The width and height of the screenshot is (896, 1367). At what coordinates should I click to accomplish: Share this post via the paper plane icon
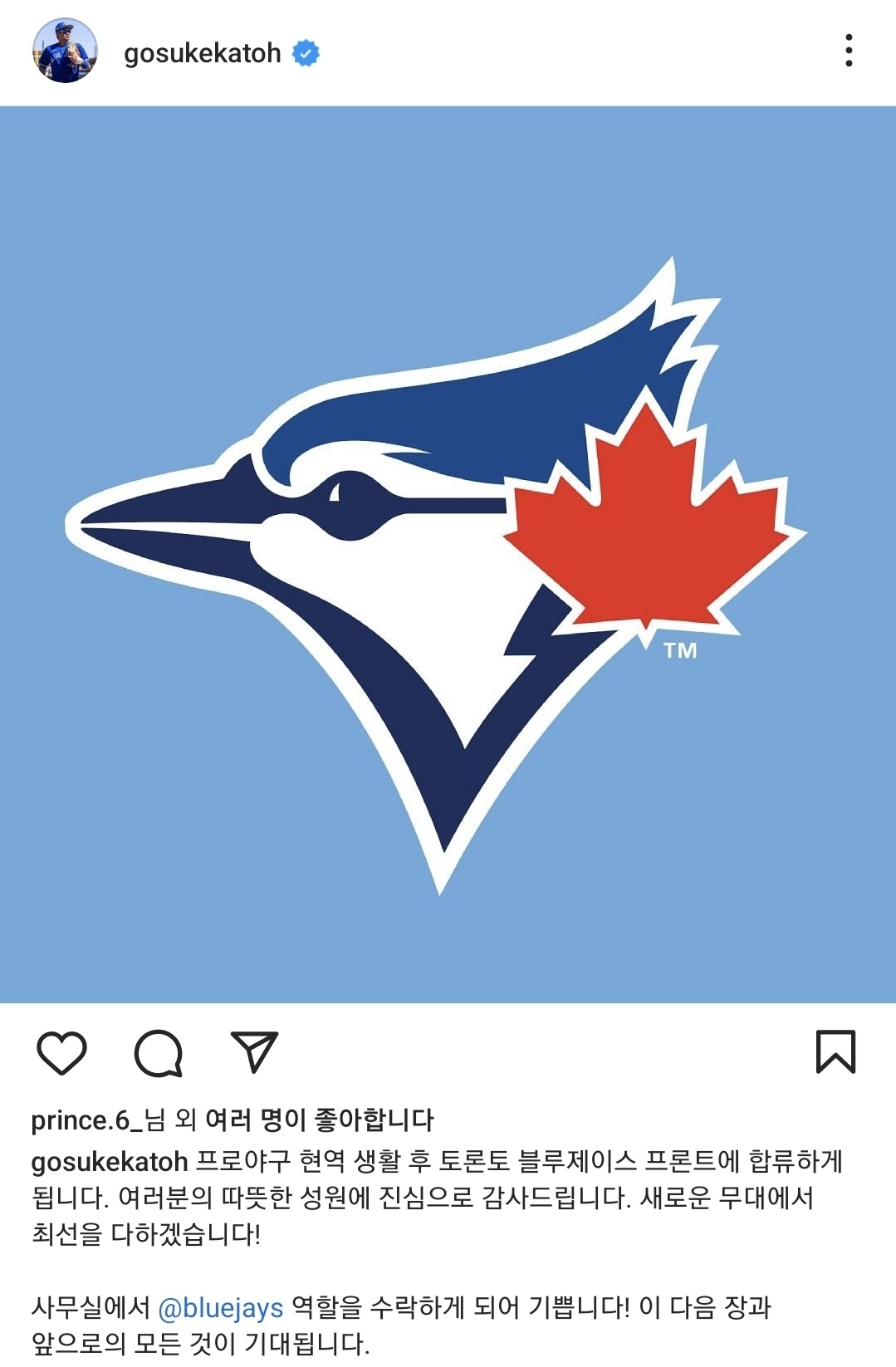[254, 1052]
